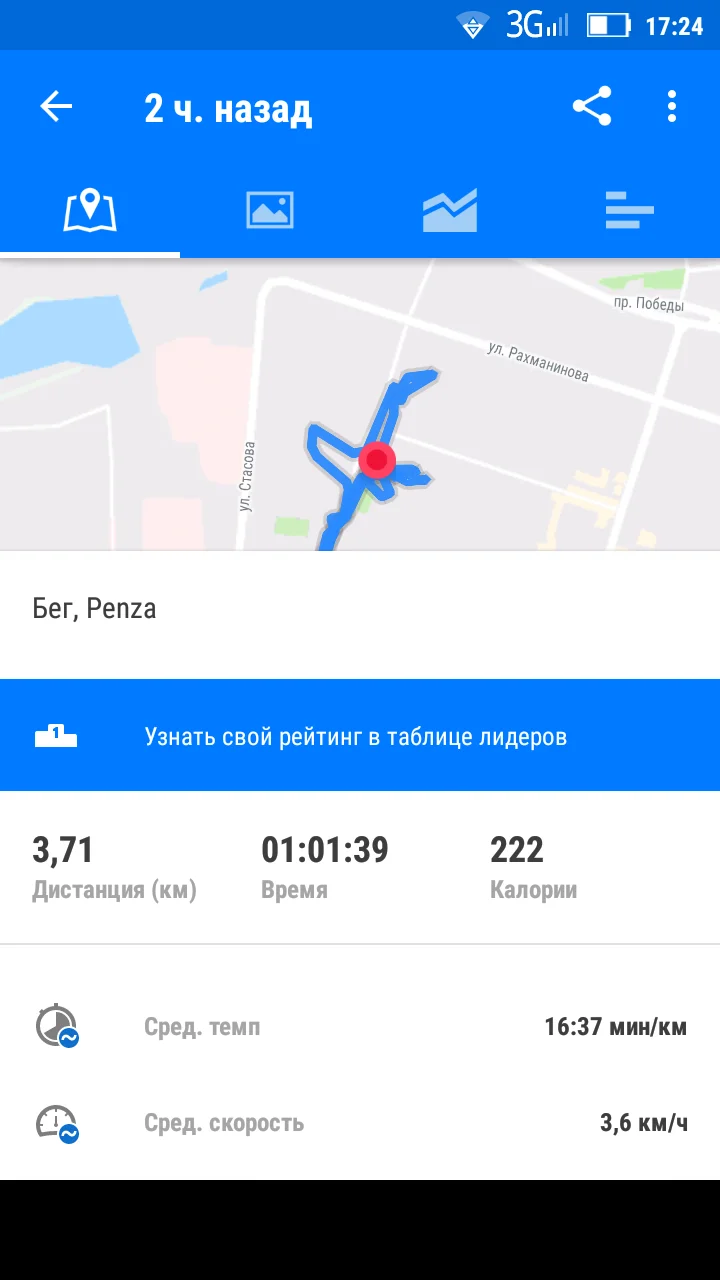The image size is (720, 1280).
Task: Share this workout
Action: 592,106
